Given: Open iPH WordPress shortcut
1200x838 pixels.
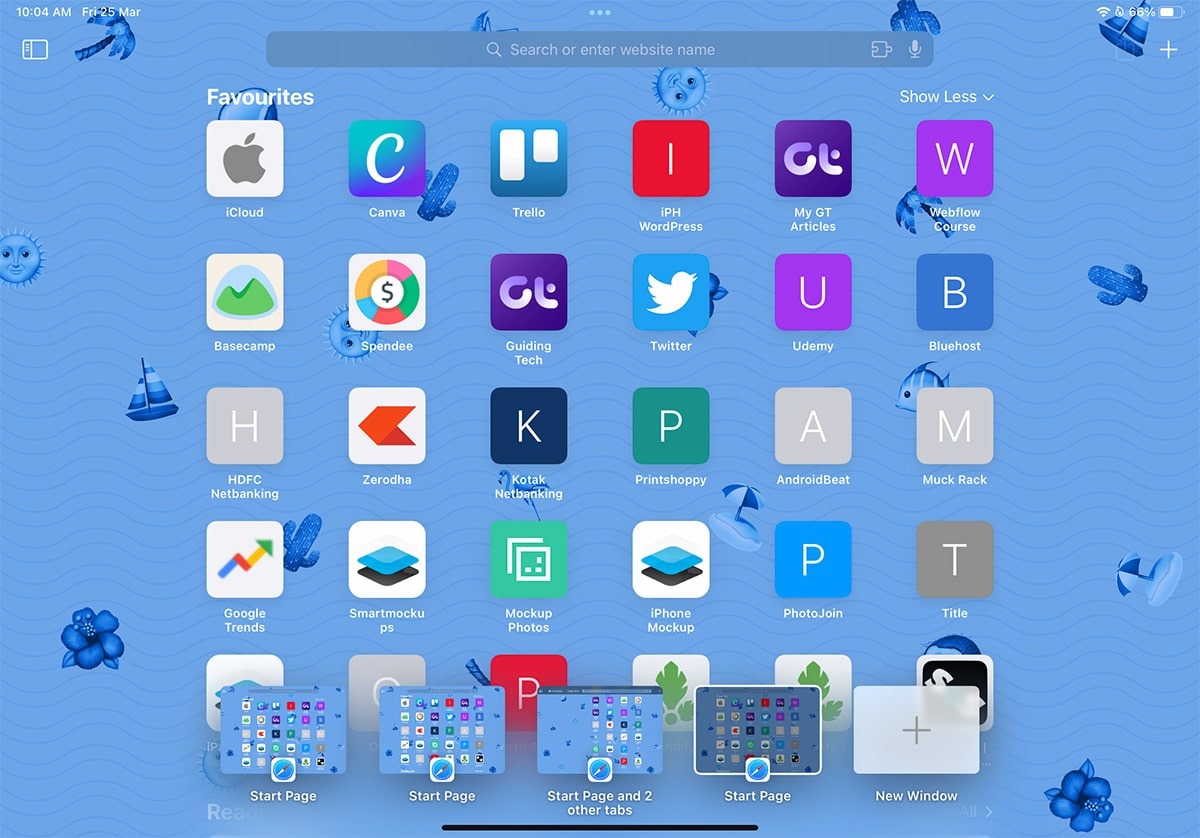Looking at the screenshot, I should 671,159.
